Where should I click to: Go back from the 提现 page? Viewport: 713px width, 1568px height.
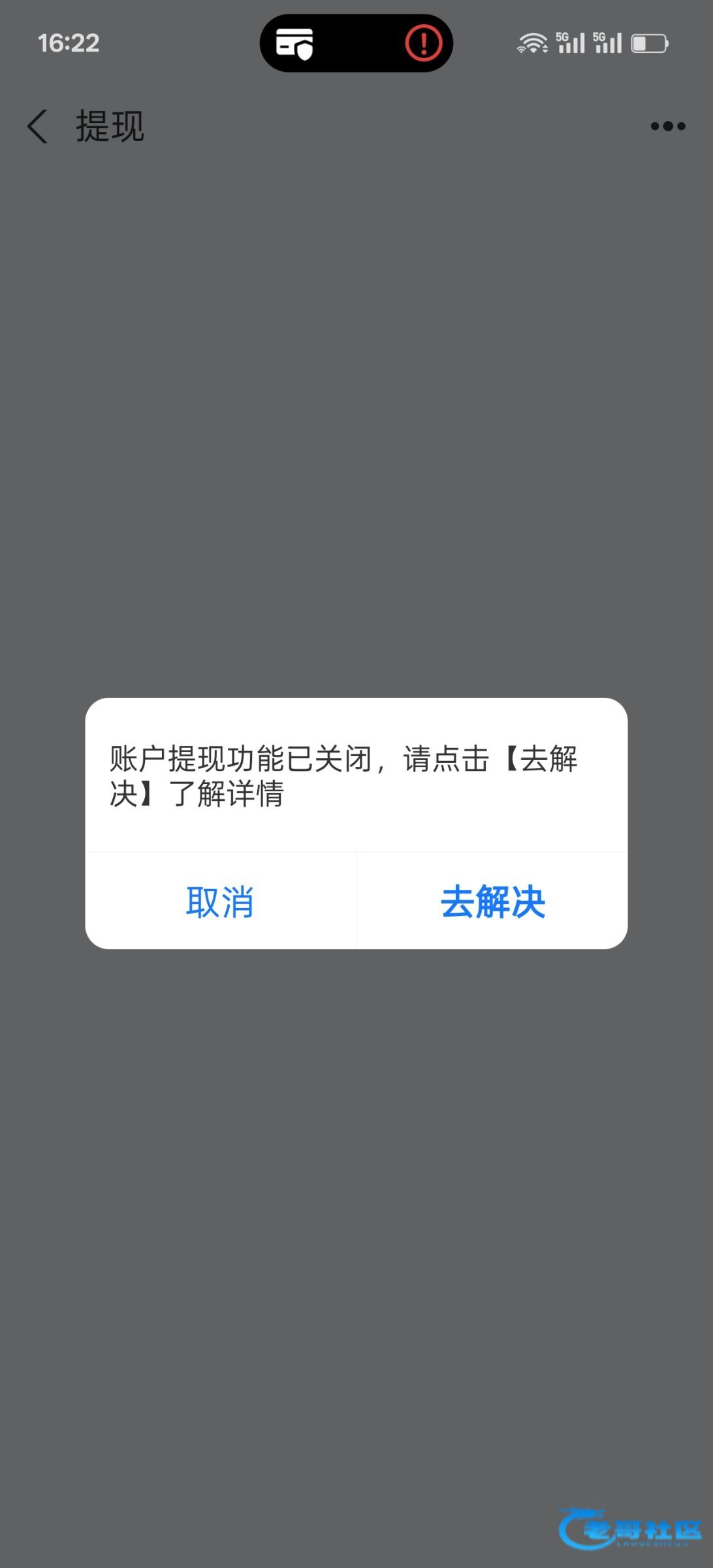point(37,126)
